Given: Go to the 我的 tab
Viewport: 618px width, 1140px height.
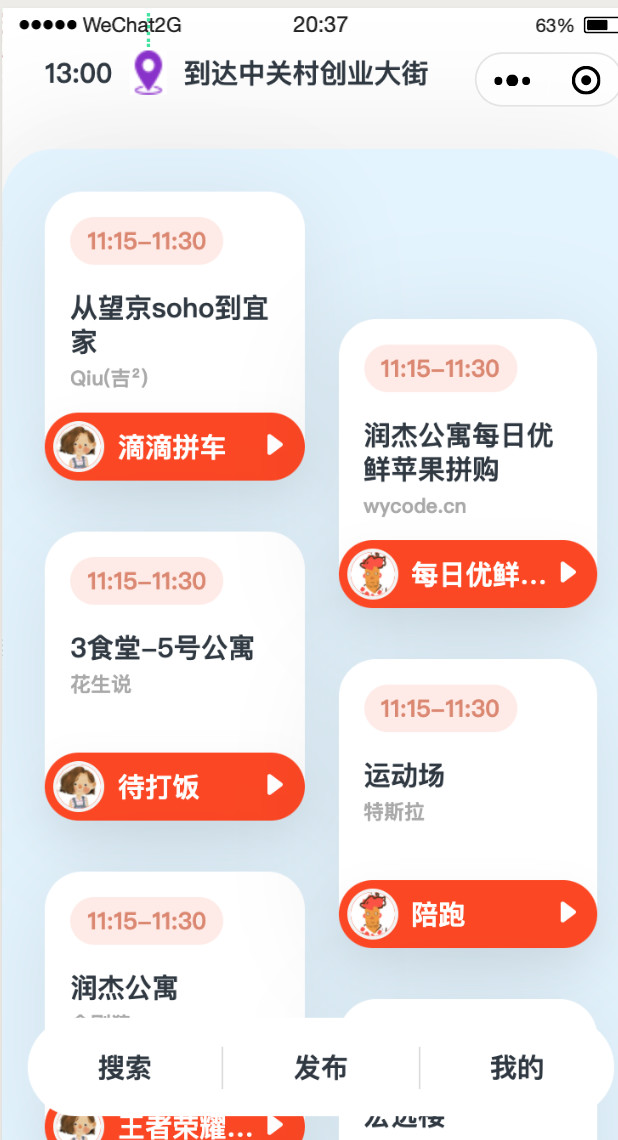Looking at the screenshot, I should click(516, 1068).
